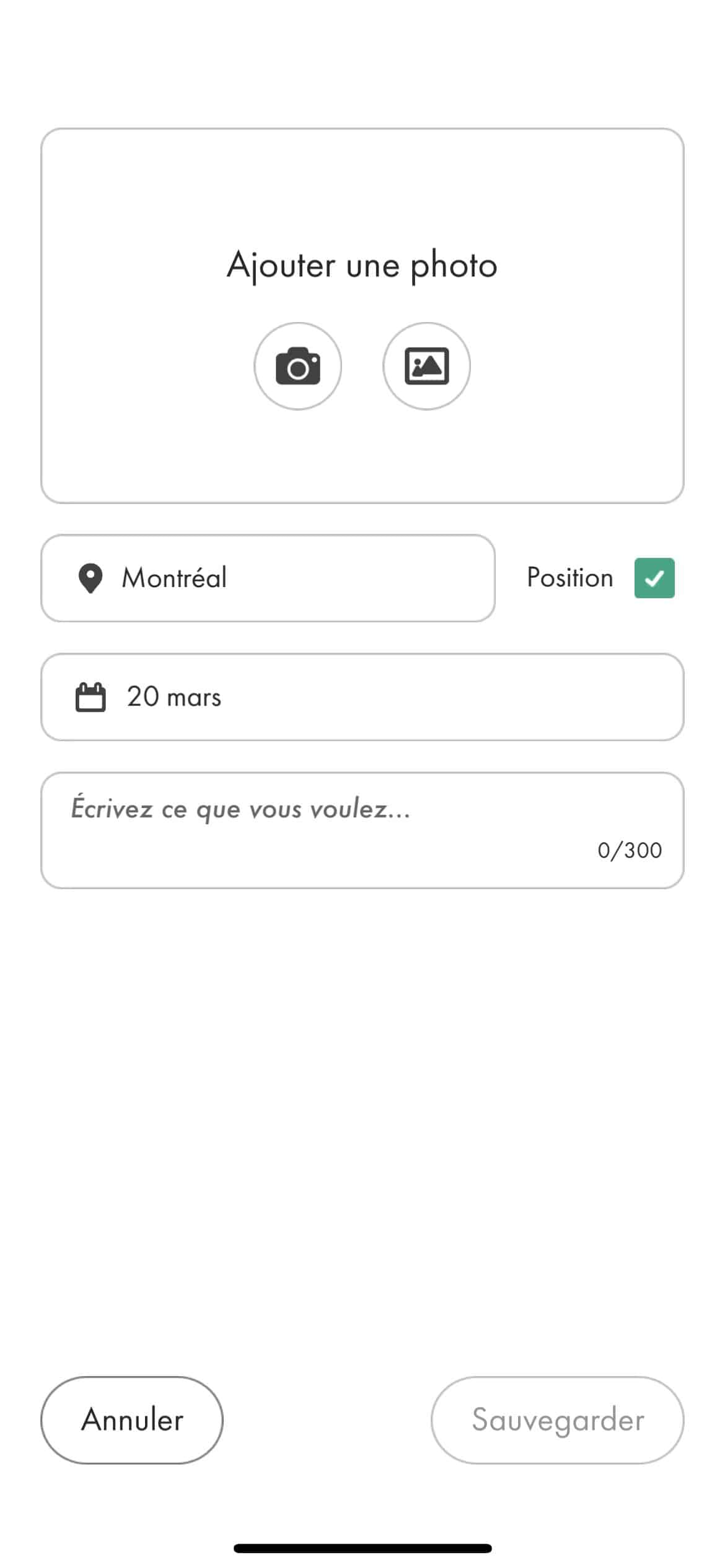
Task: Open the 20 mars date picker
Action: coord(362,697)
